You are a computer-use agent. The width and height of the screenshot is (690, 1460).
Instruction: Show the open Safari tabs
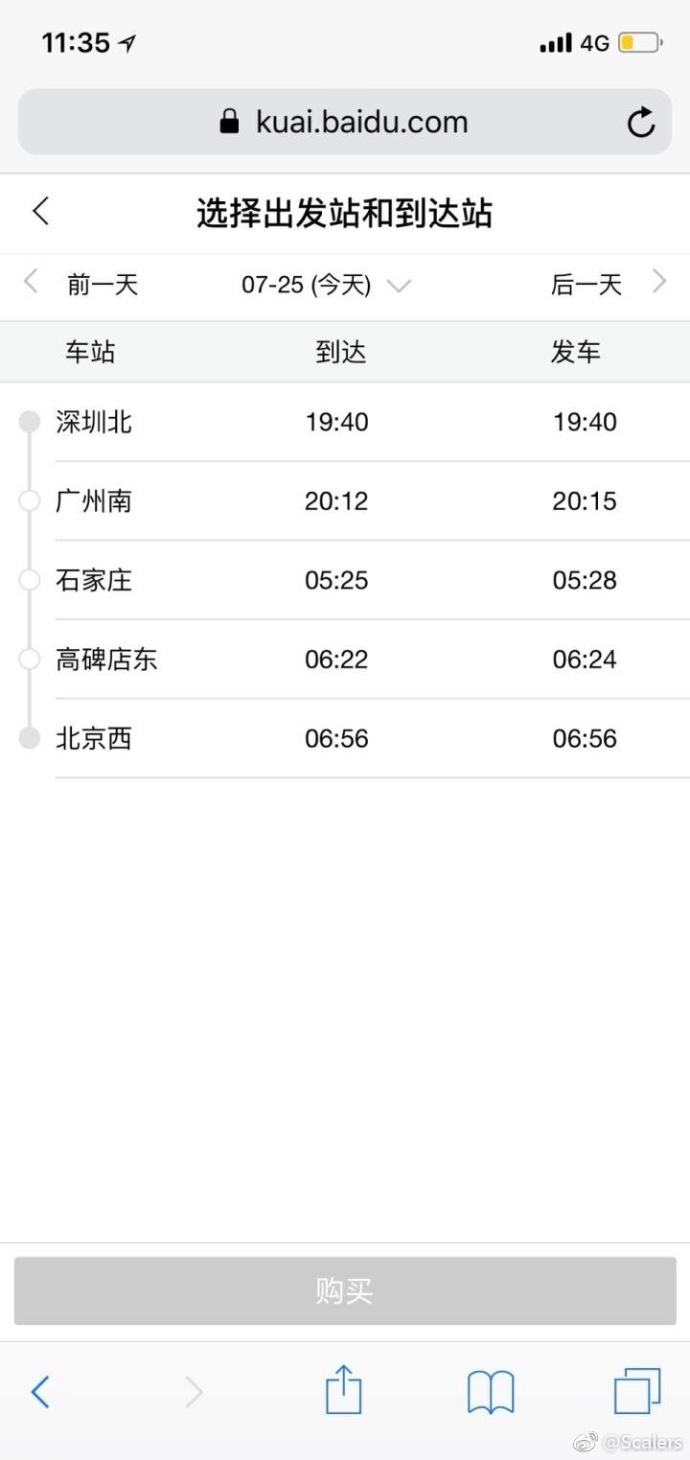tap(637, 1391)
